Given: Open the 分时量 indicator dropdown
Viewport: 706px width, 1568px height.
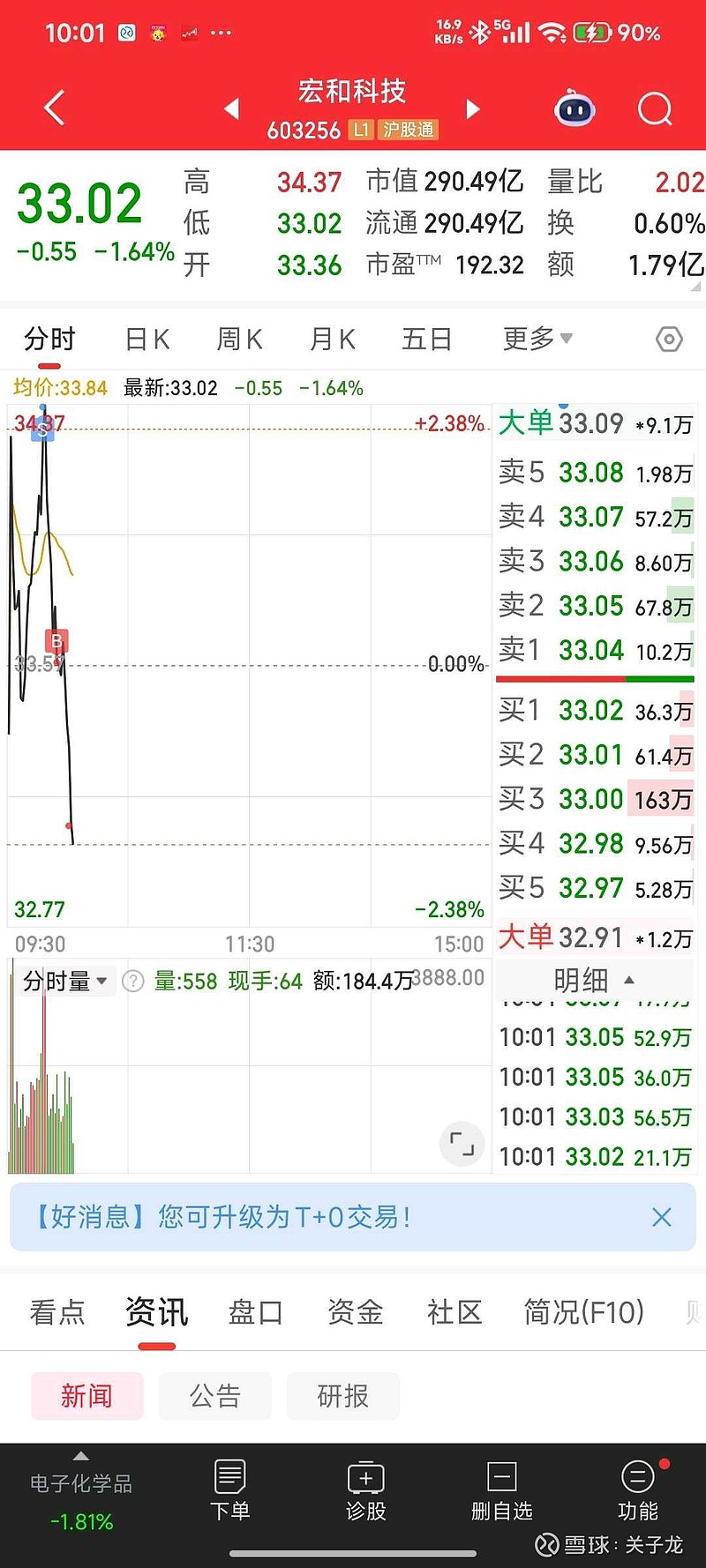Looking at the screenshot, I should 65,981.
